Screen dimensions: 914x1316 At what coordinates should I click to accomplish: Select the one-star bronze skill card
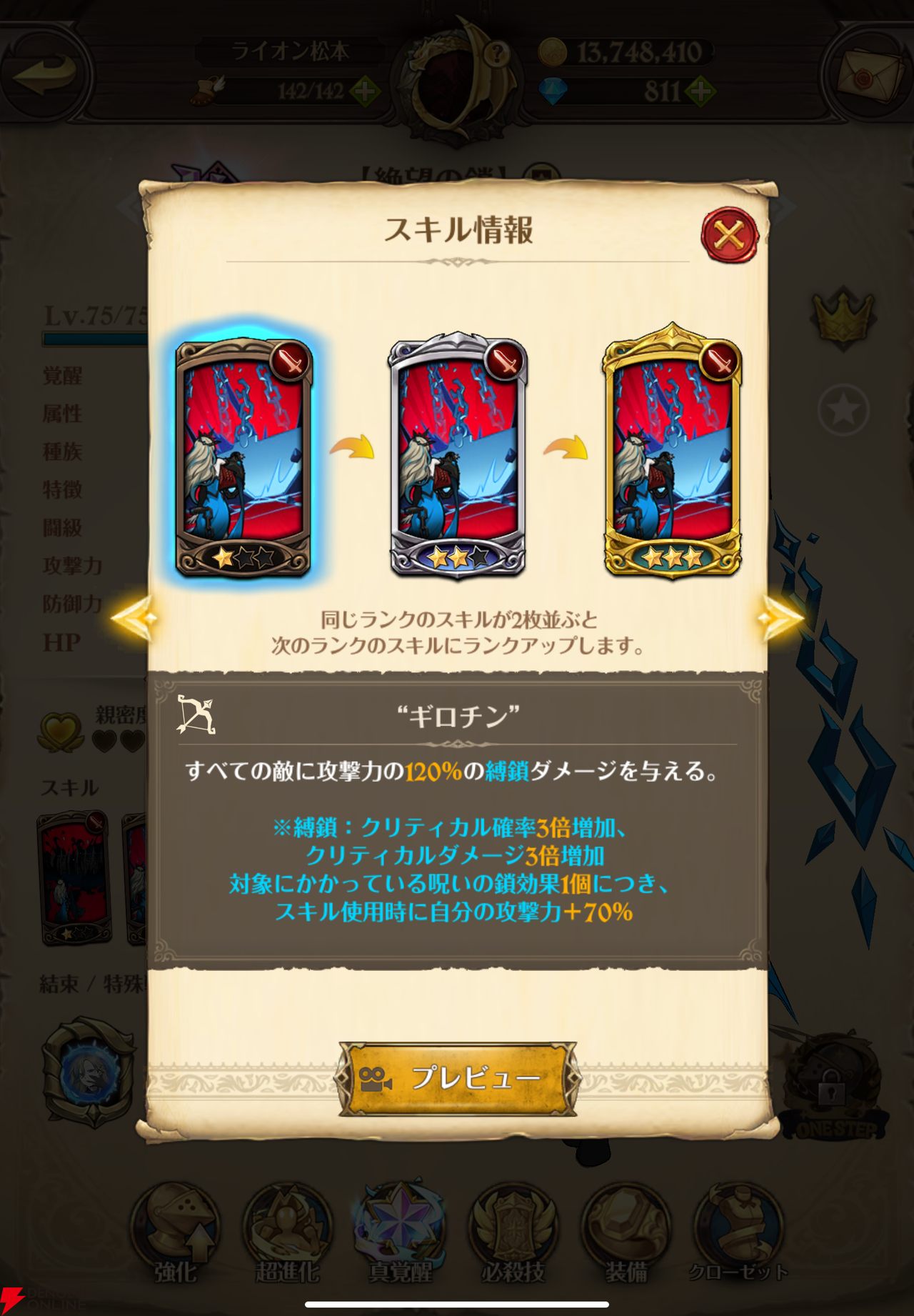pos(243,457)
